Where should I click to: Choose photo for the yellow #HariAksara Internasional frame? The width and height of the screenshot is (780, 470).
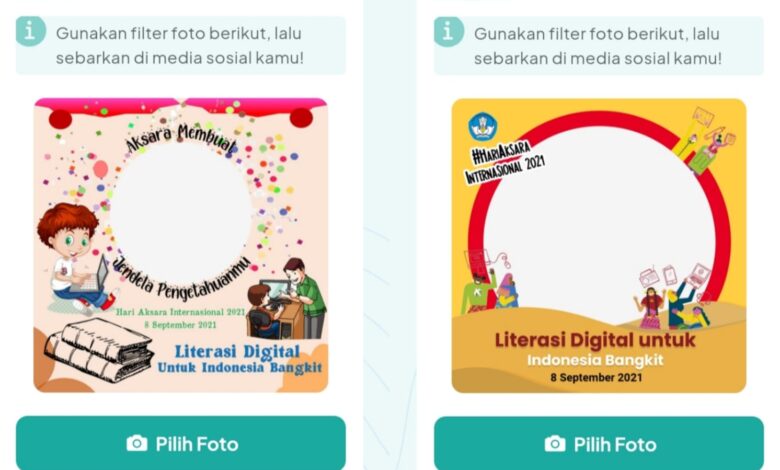tap(598, 443)
